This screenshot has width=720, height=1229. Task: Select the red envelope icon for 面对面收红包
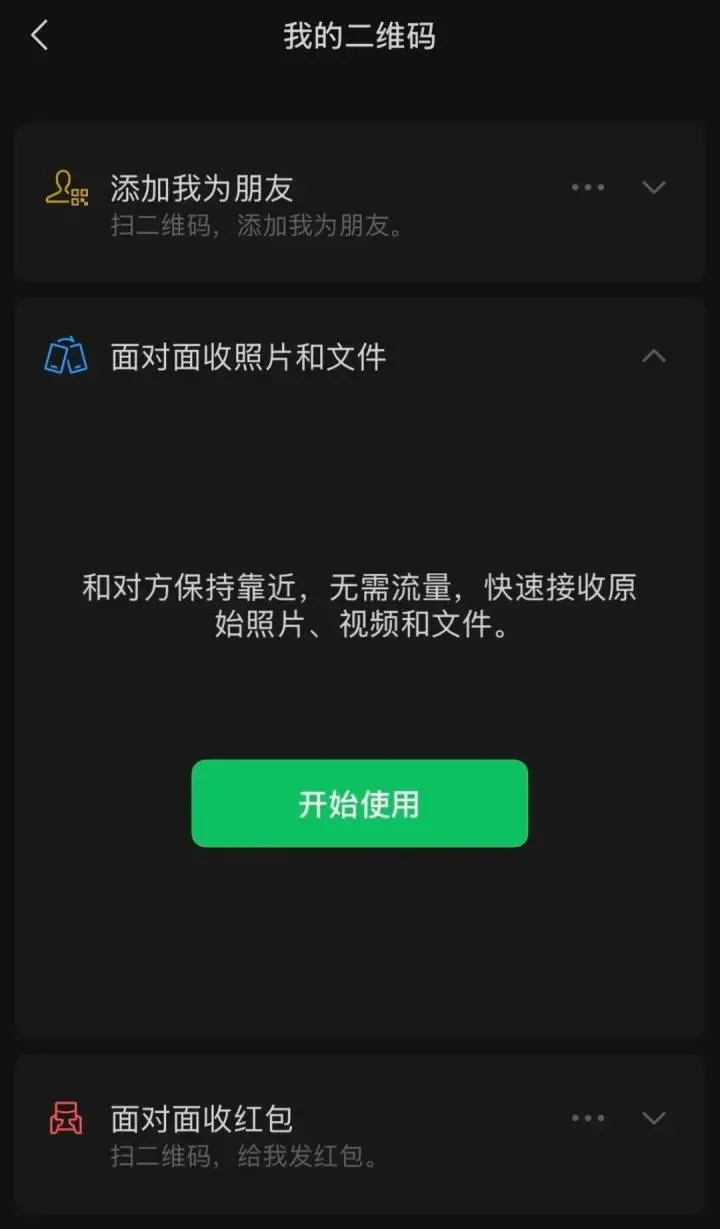pyautogui.click(x=65, y=1118)
